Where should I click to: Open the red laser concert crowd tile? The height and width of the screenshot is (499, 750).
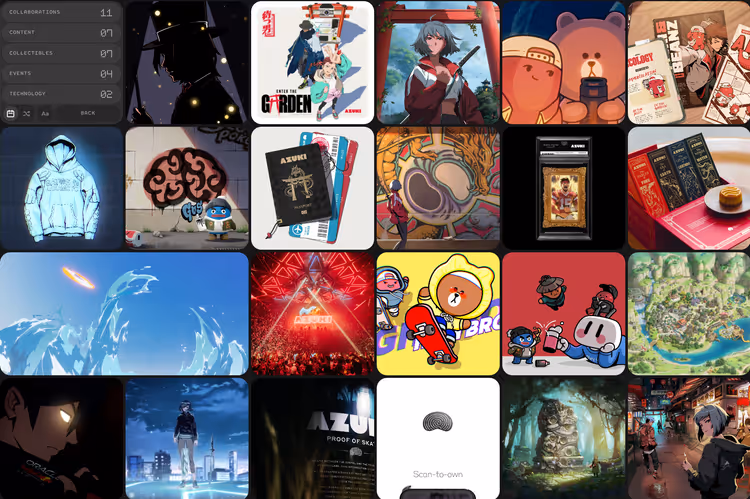[312, 313]
